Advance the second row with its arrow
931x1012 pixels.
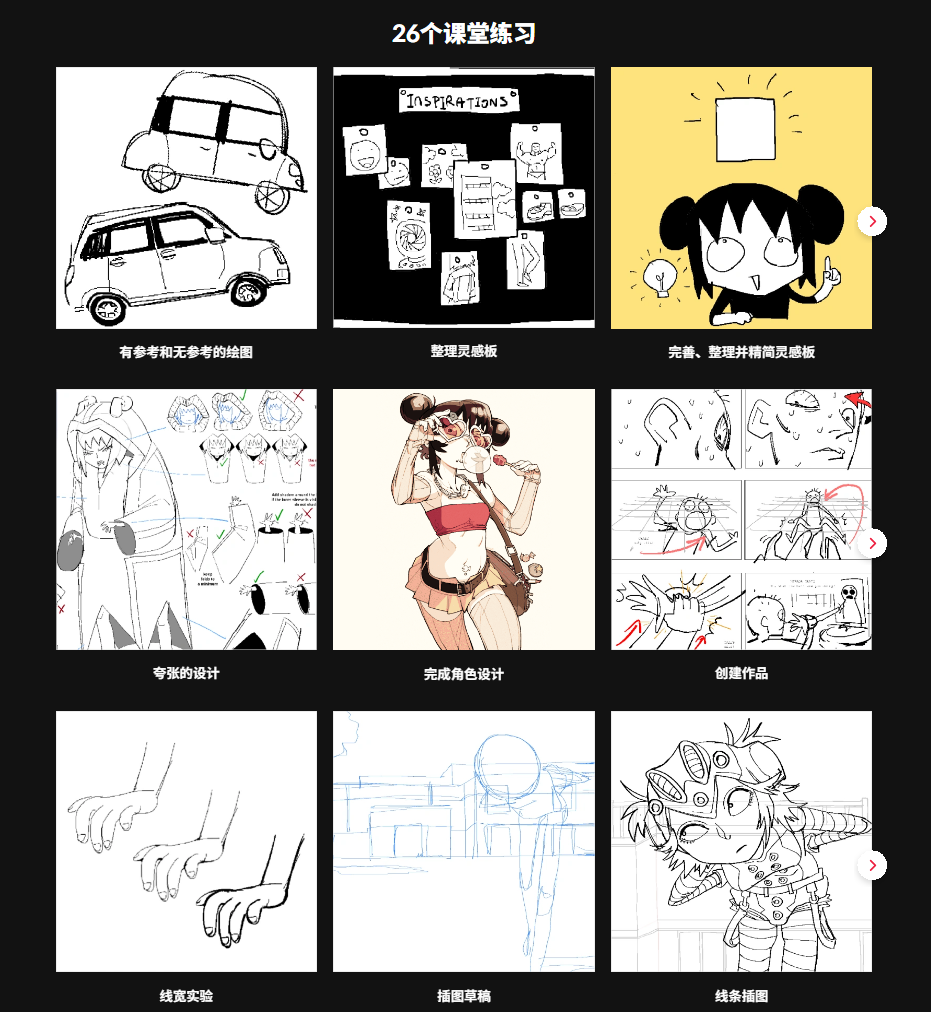872,543
